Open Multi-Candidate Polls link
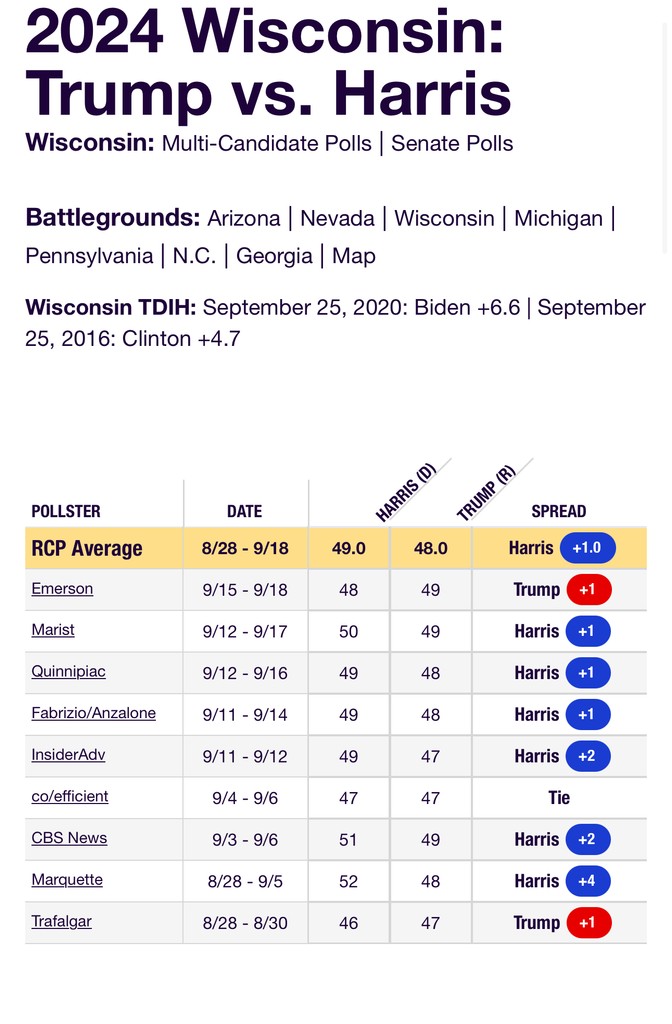 point(267,143)
